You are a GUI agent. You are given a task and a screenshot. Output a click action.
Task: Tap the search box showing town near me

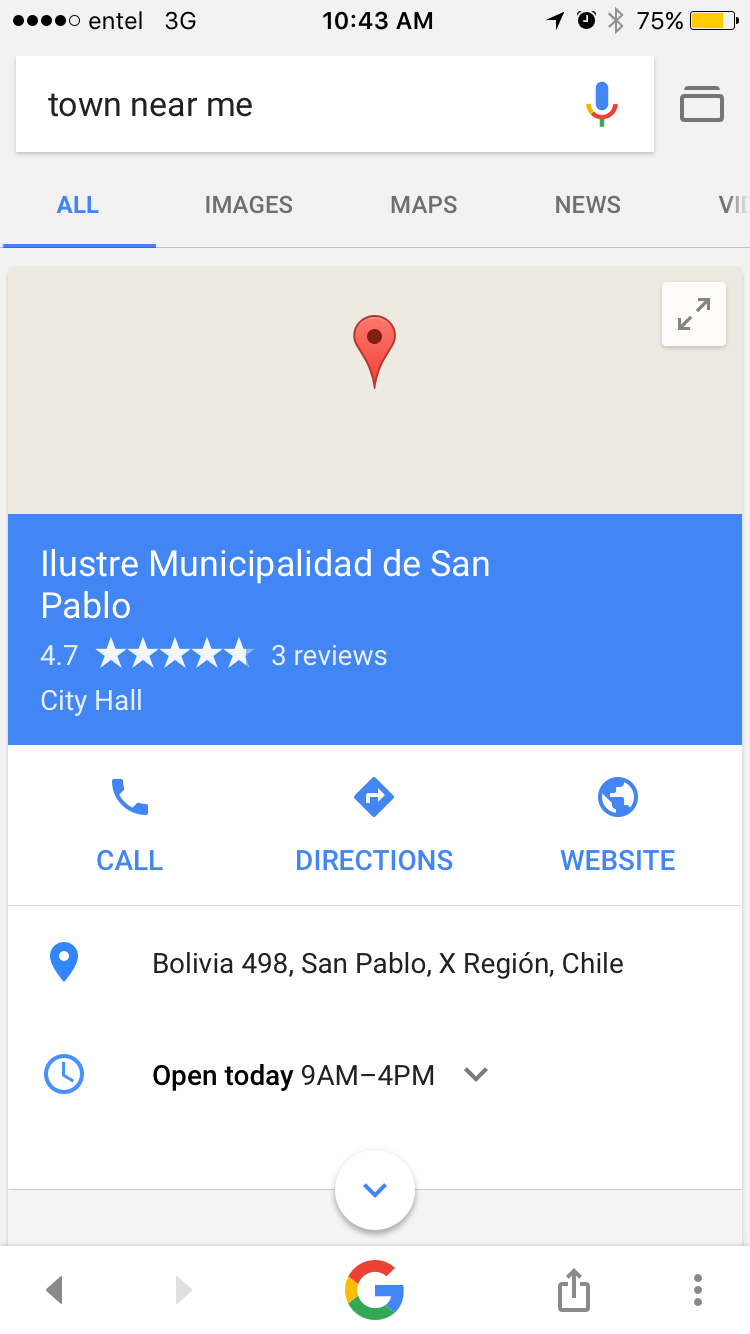tap(300, 105)
